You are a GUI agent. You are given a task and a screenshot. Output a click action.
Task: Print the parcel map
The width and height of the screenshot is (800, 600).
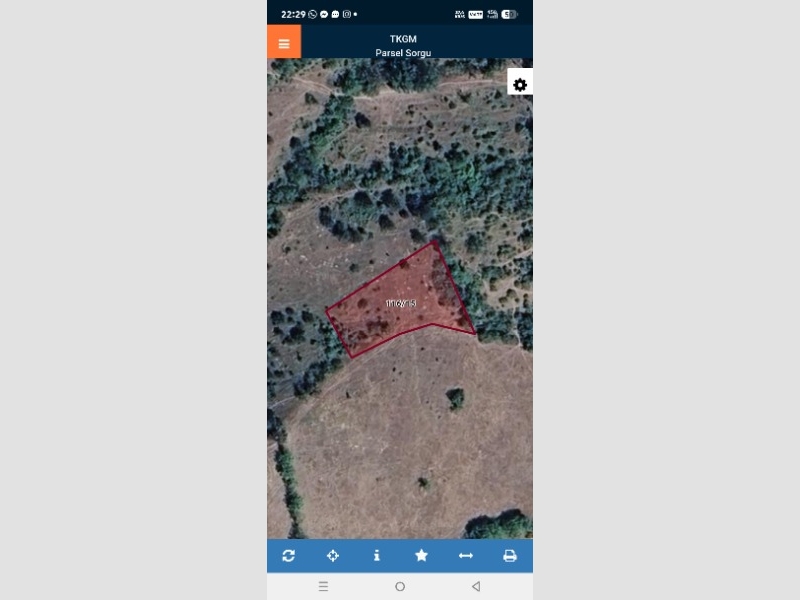pos(509,556)
